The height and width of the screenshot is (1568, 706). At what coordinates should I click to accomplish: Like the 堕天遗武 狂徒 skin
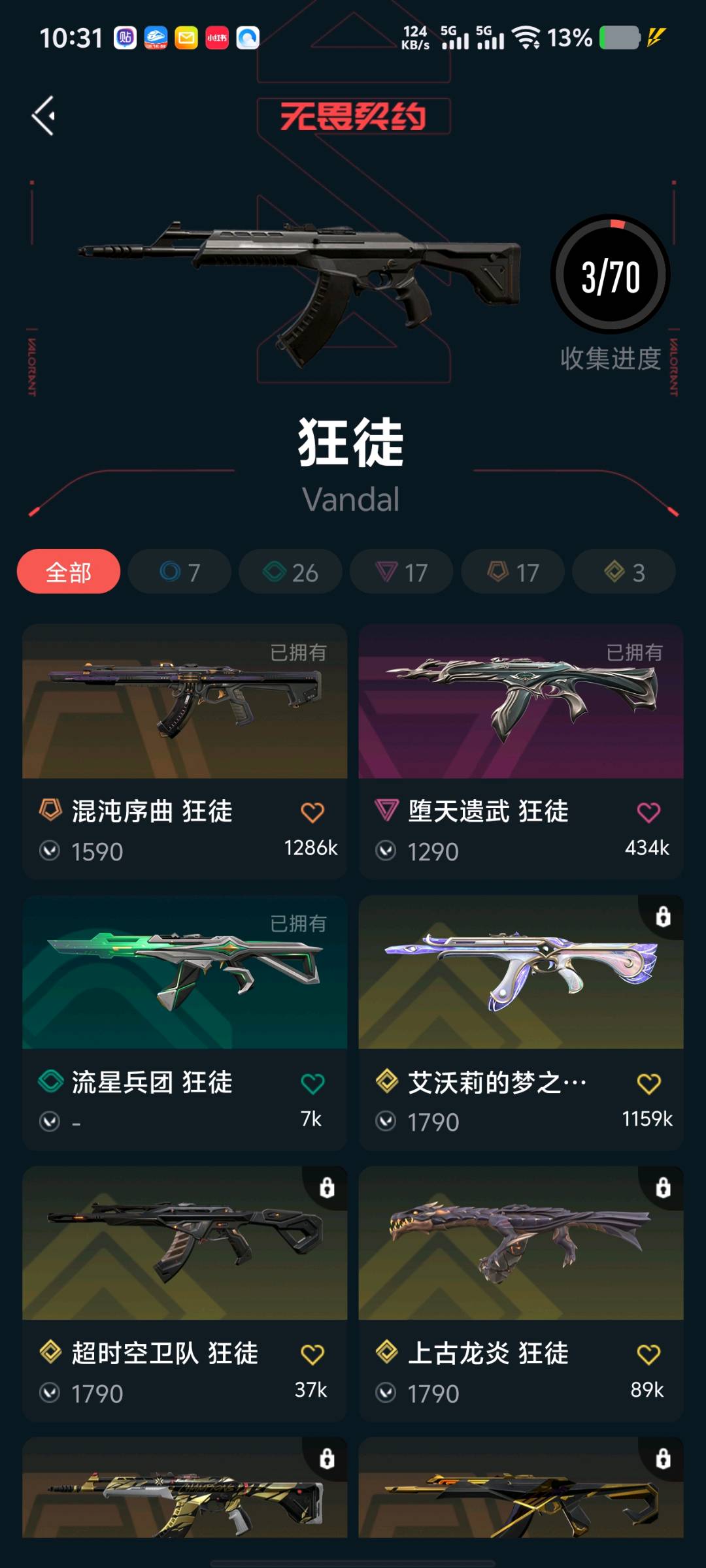648,813
